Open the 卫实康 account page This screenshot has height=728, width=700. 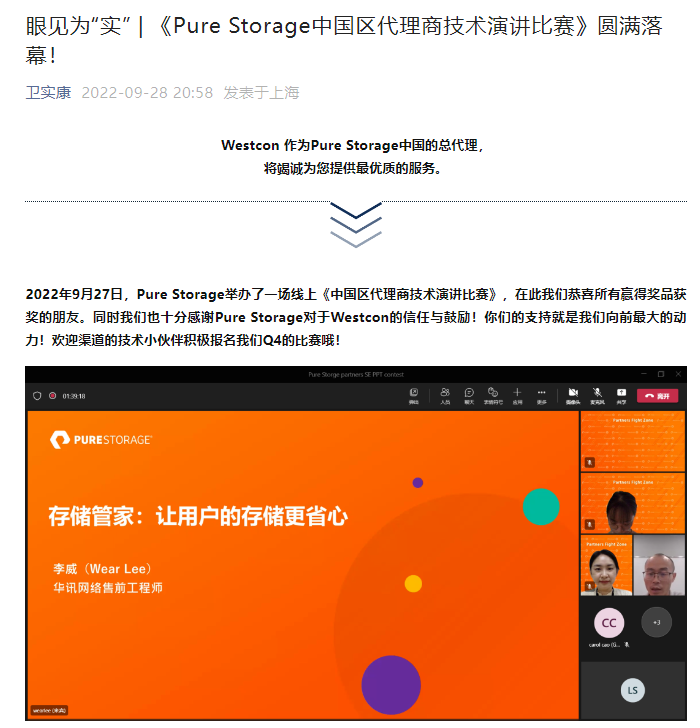[48, 93]
